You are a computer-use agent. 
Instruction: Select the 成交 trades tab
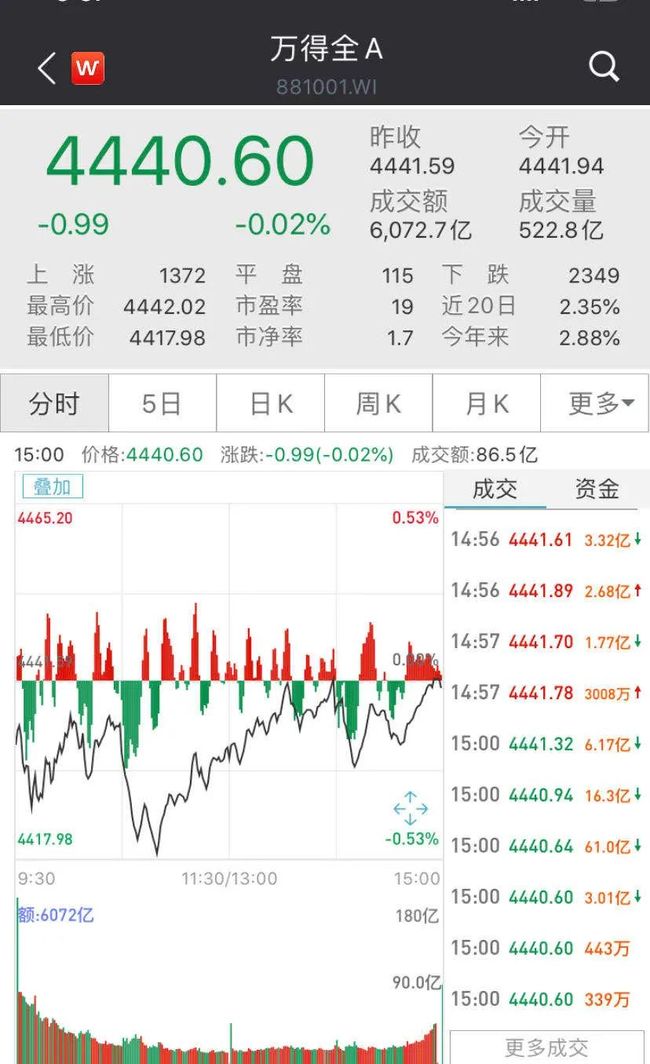pos(495,489)
